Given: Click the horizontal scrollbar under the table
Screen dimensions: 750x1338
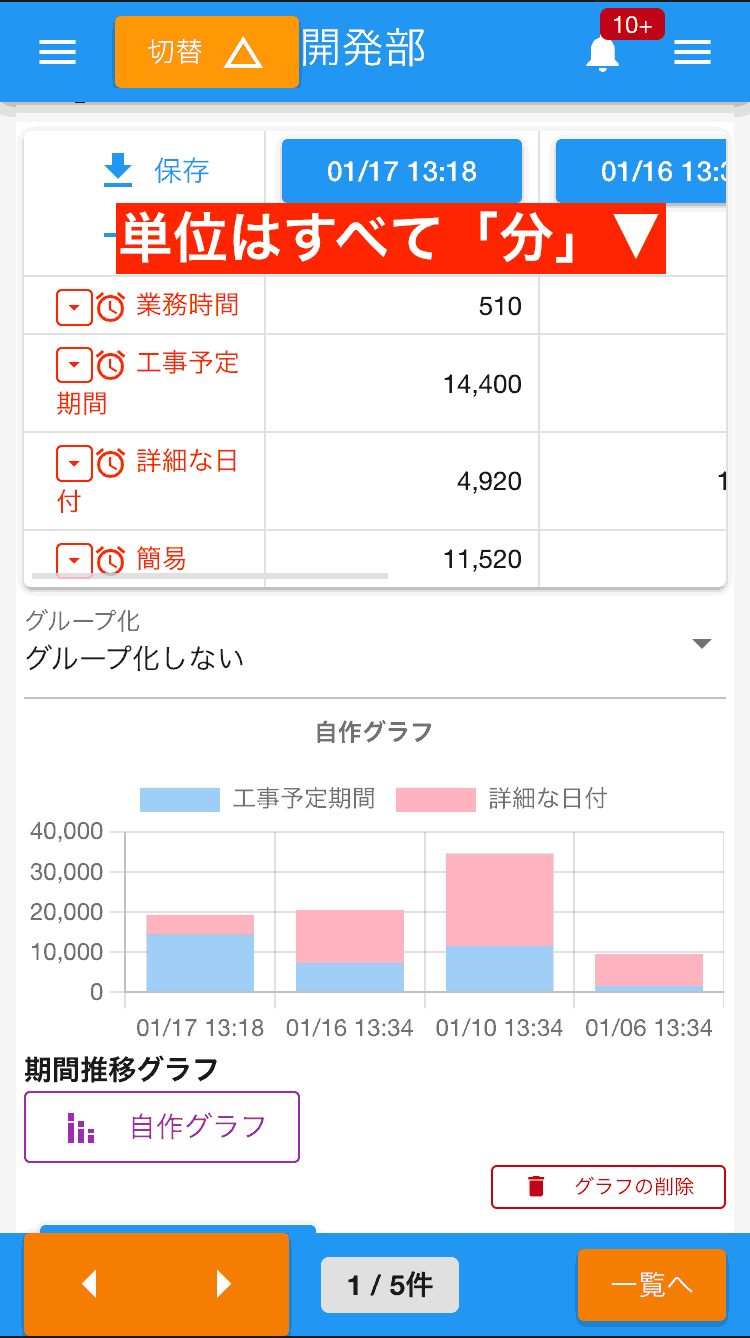Looking at the screenshot, I should pos(208,576).
